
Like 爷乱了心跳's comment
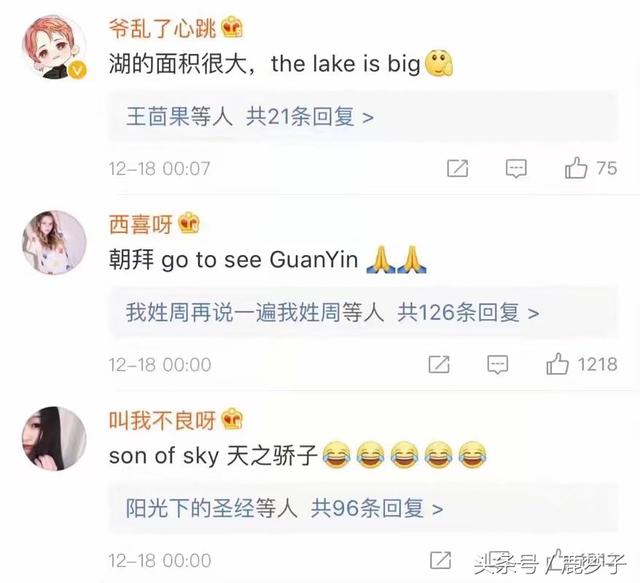pyautogui.click(x=576, y=168)
